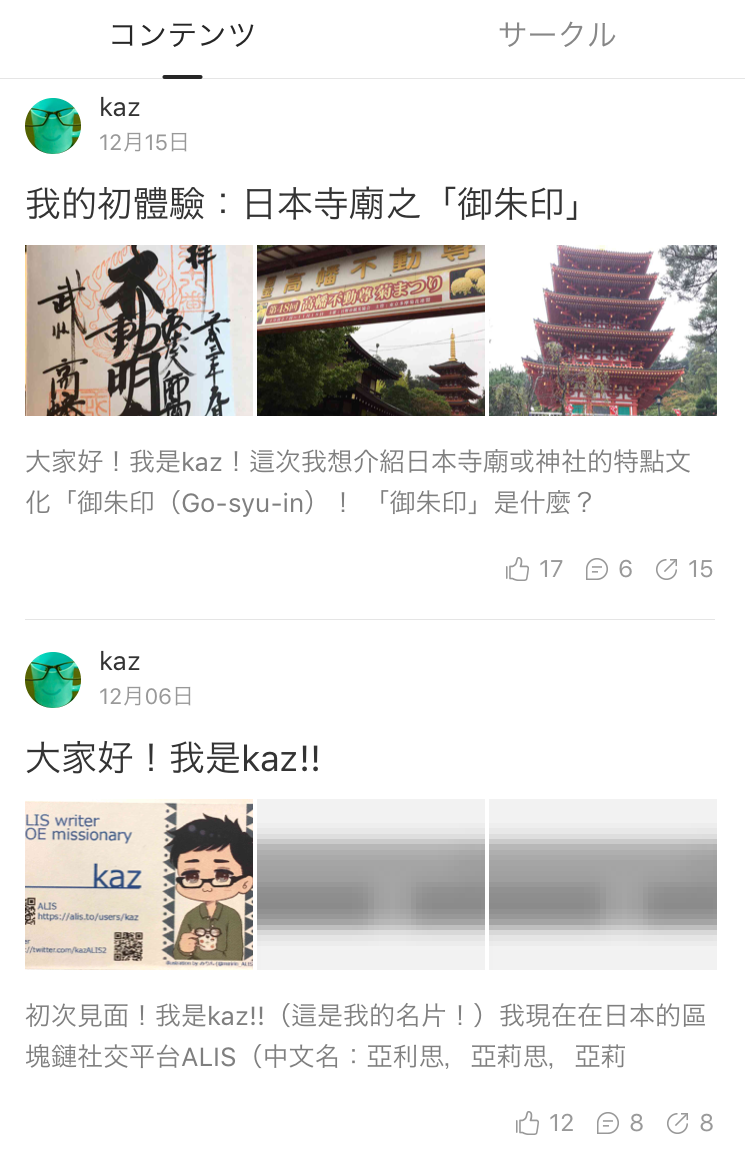The height and width of the screenshot is (1161, 745).
Task: Switch to the サークル tab
Action: tap(557, 36)
